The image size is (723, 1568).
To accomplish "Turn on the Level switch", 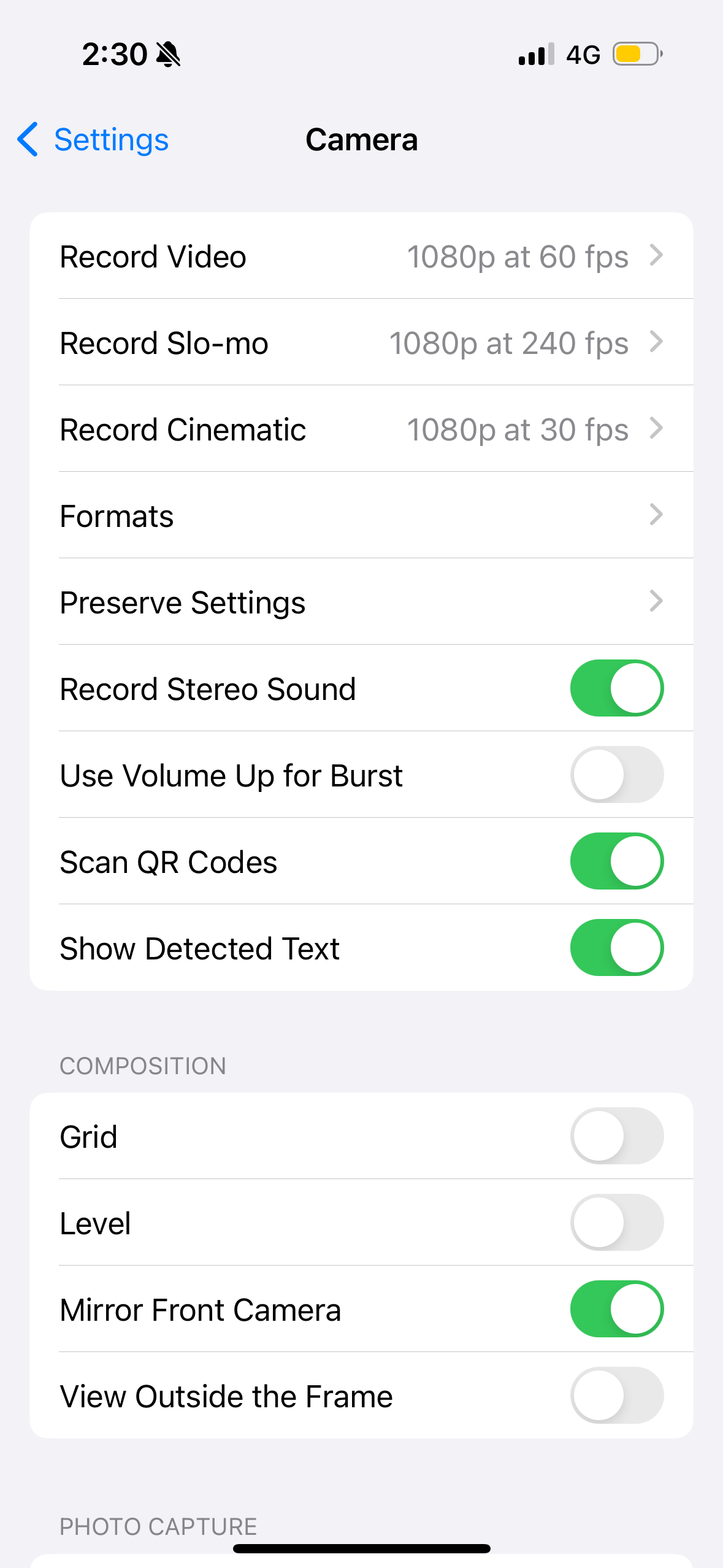I will click(617, 1223).
